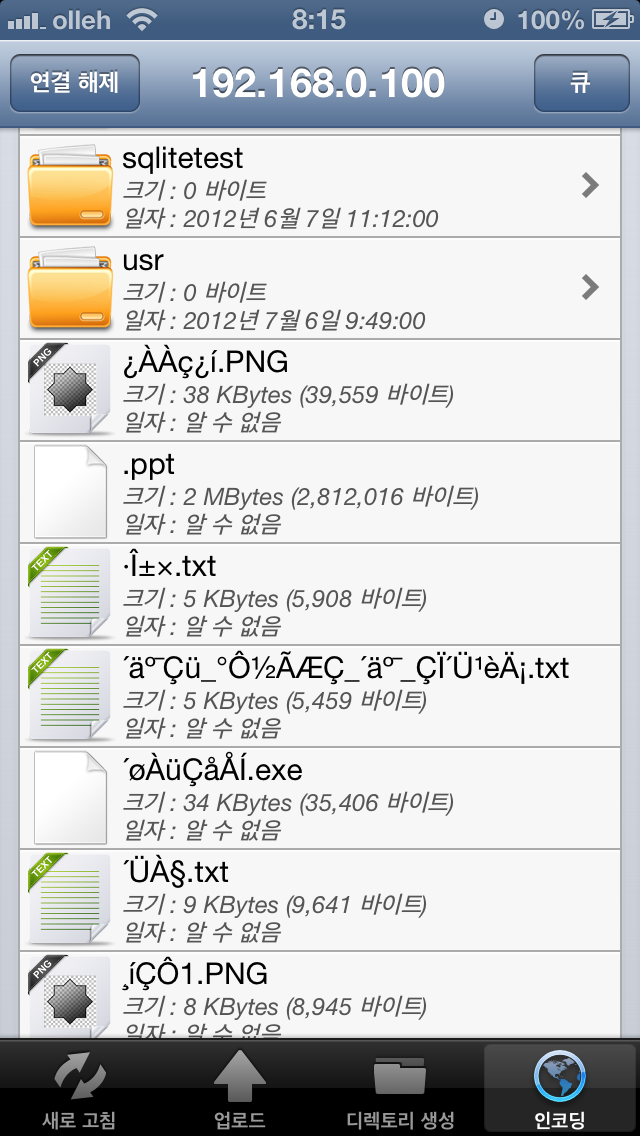Tap the 업로드 upload button

[x=240, y=1089]
